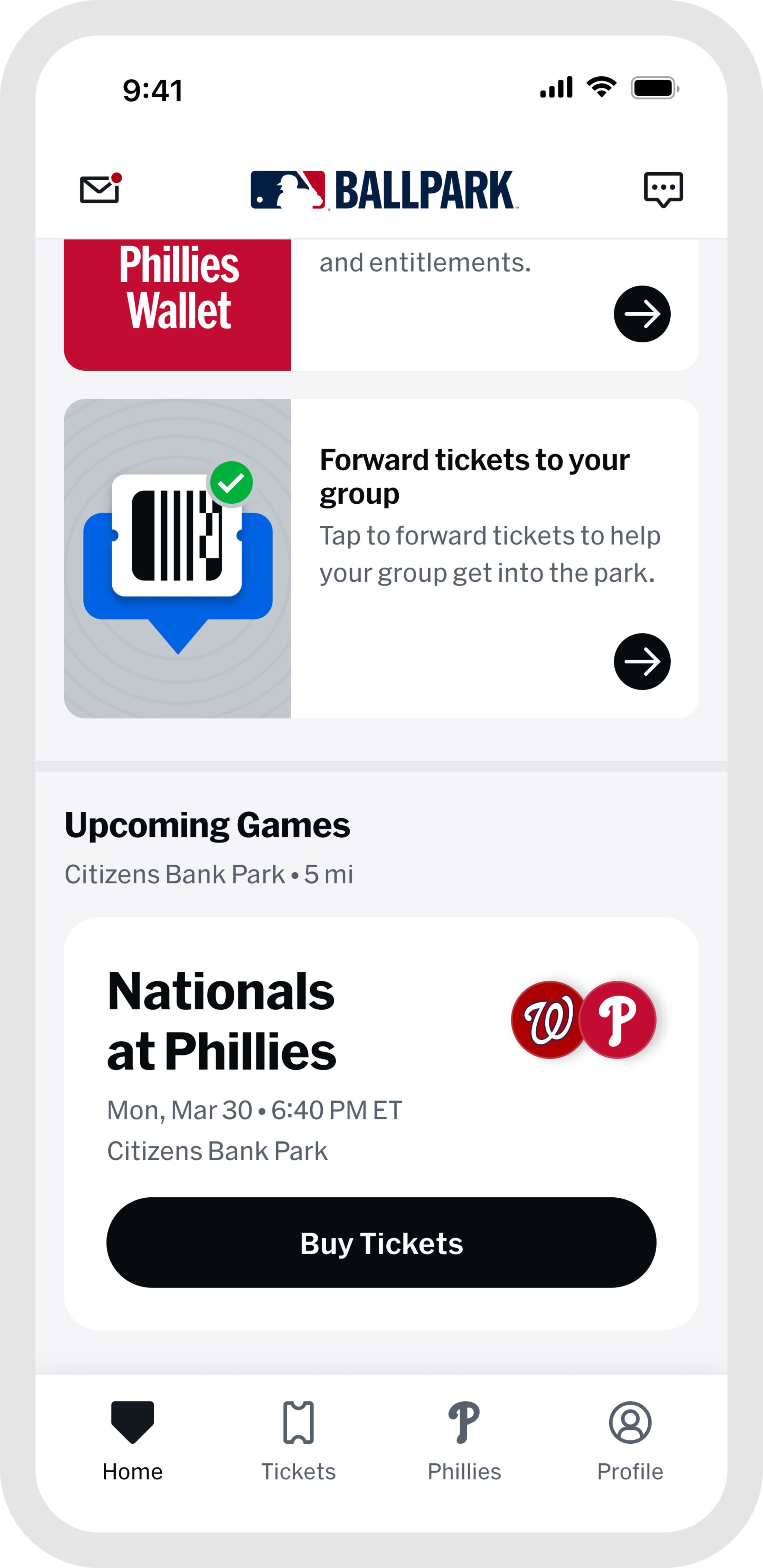Open Forward tickets to your group card
This screenshot has width=763, height=1568.
642,662
